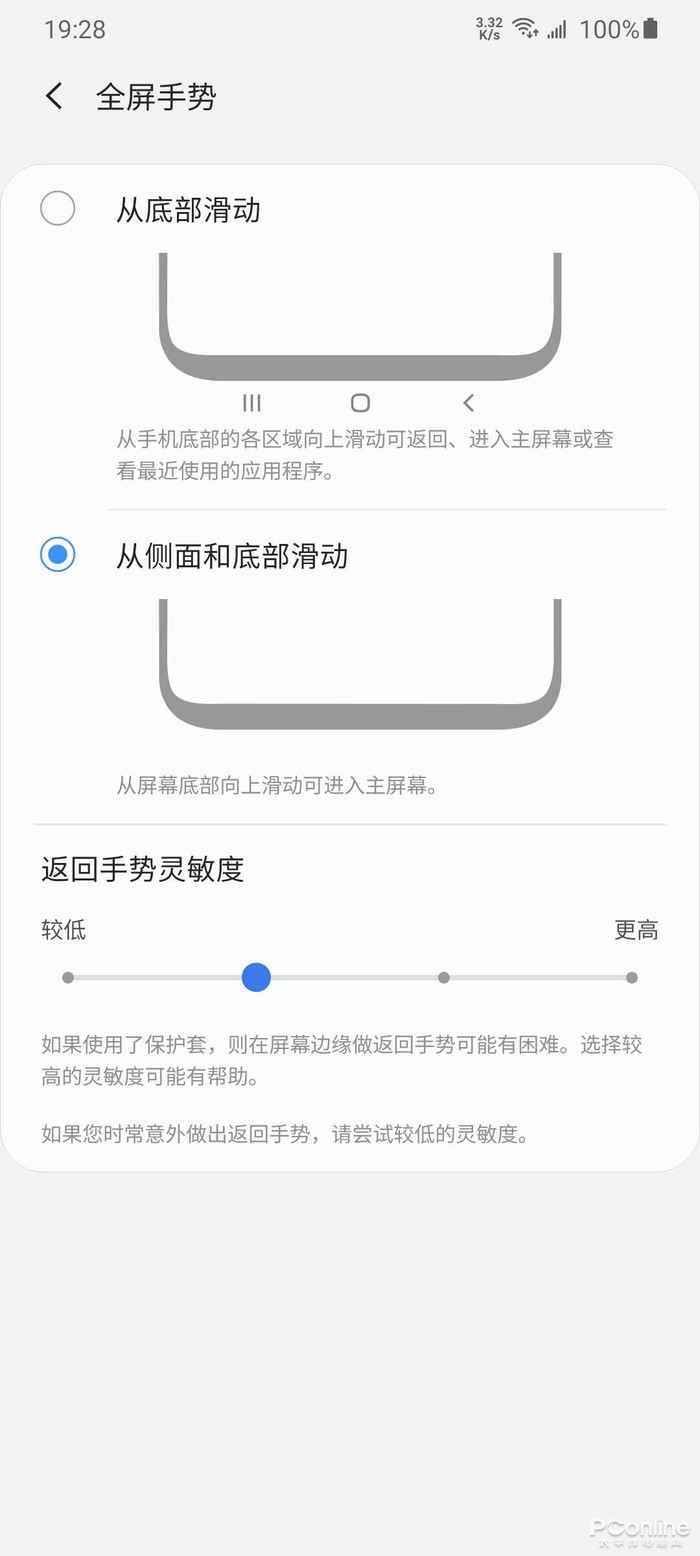700x1556 pixels.
Task: Select the 从侧面和底部滑动 option
Action: click(x=58, y=554)
